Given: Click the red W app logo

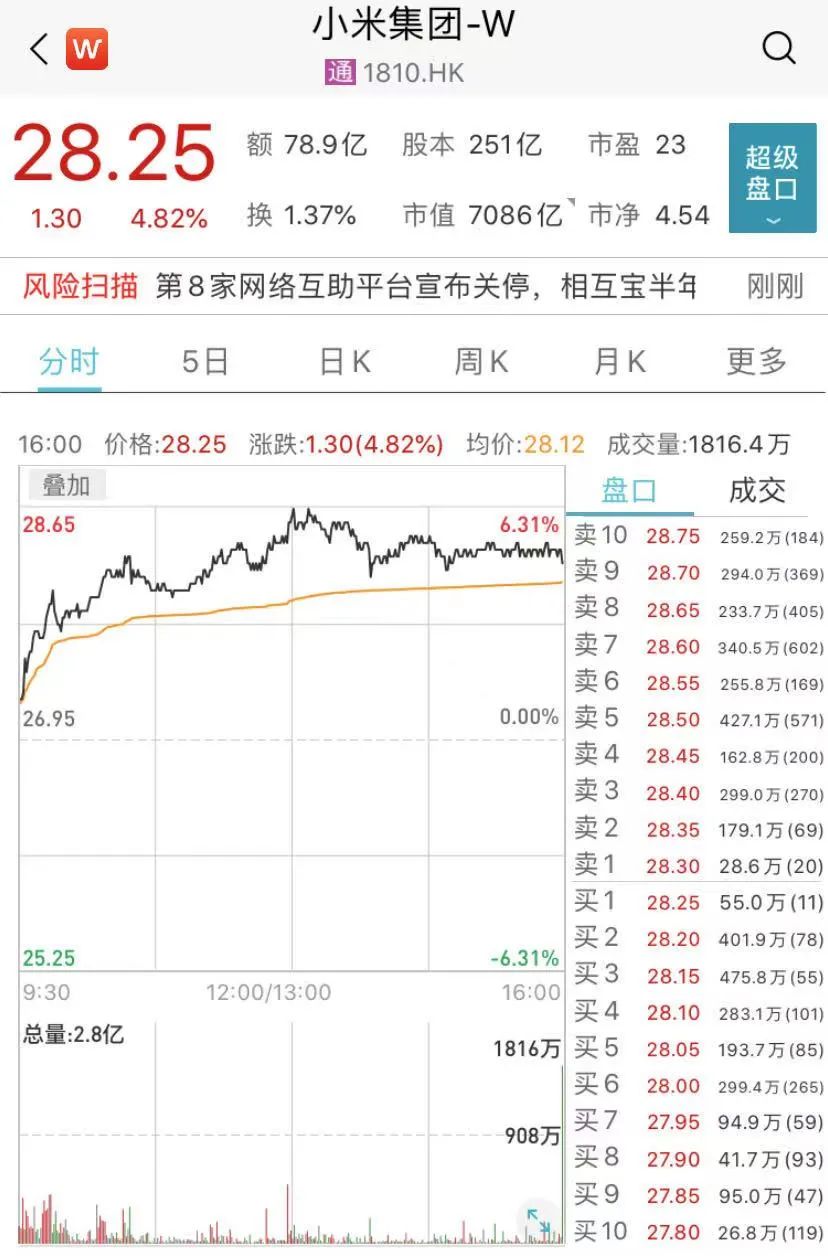Looking at the screenshot, I should click(88, 48).
